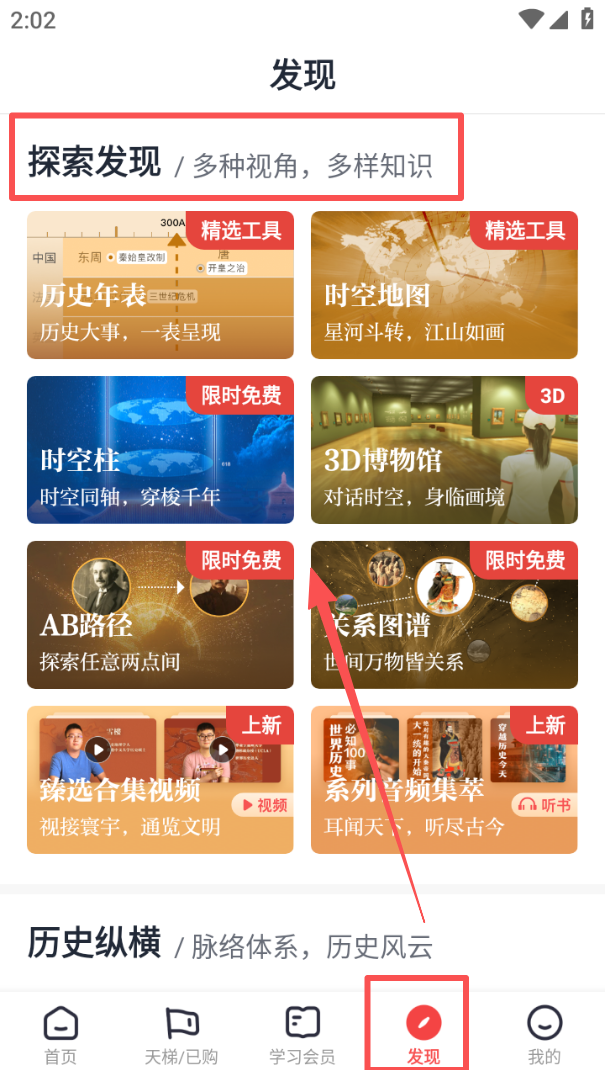
Task: Open the 我的 profile tab
Action: pos(544,1033)
